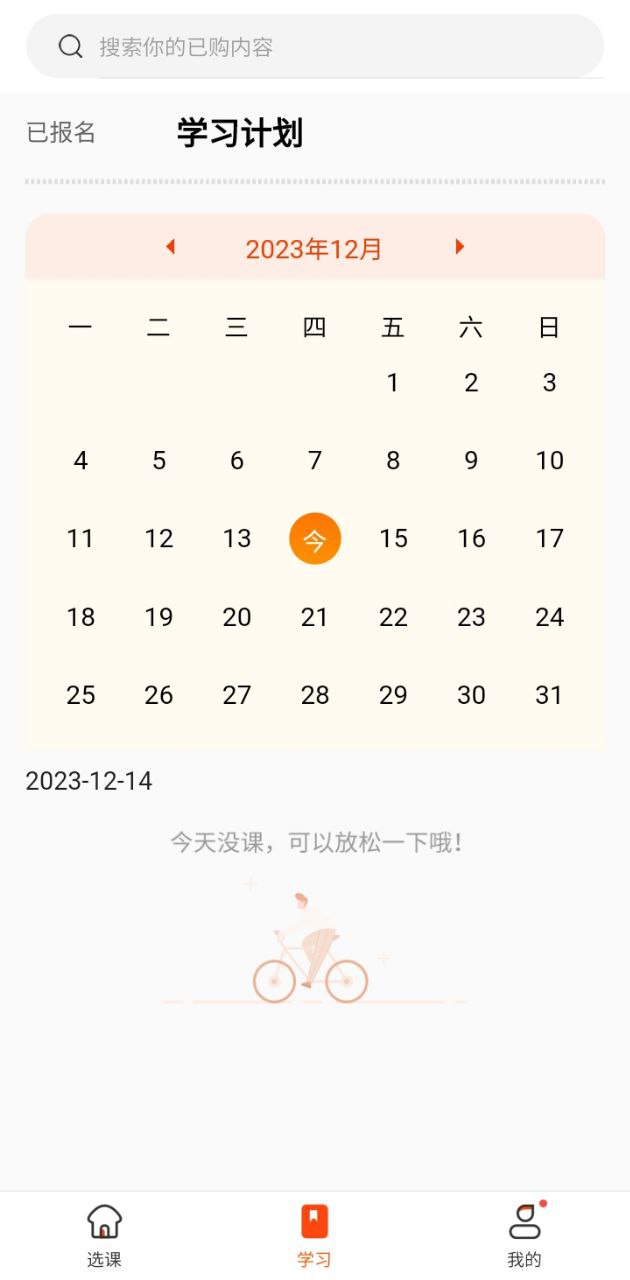Open the 选课 tab
The height and width of the screenshot is (1280, 630).
tap(104, 1235)
